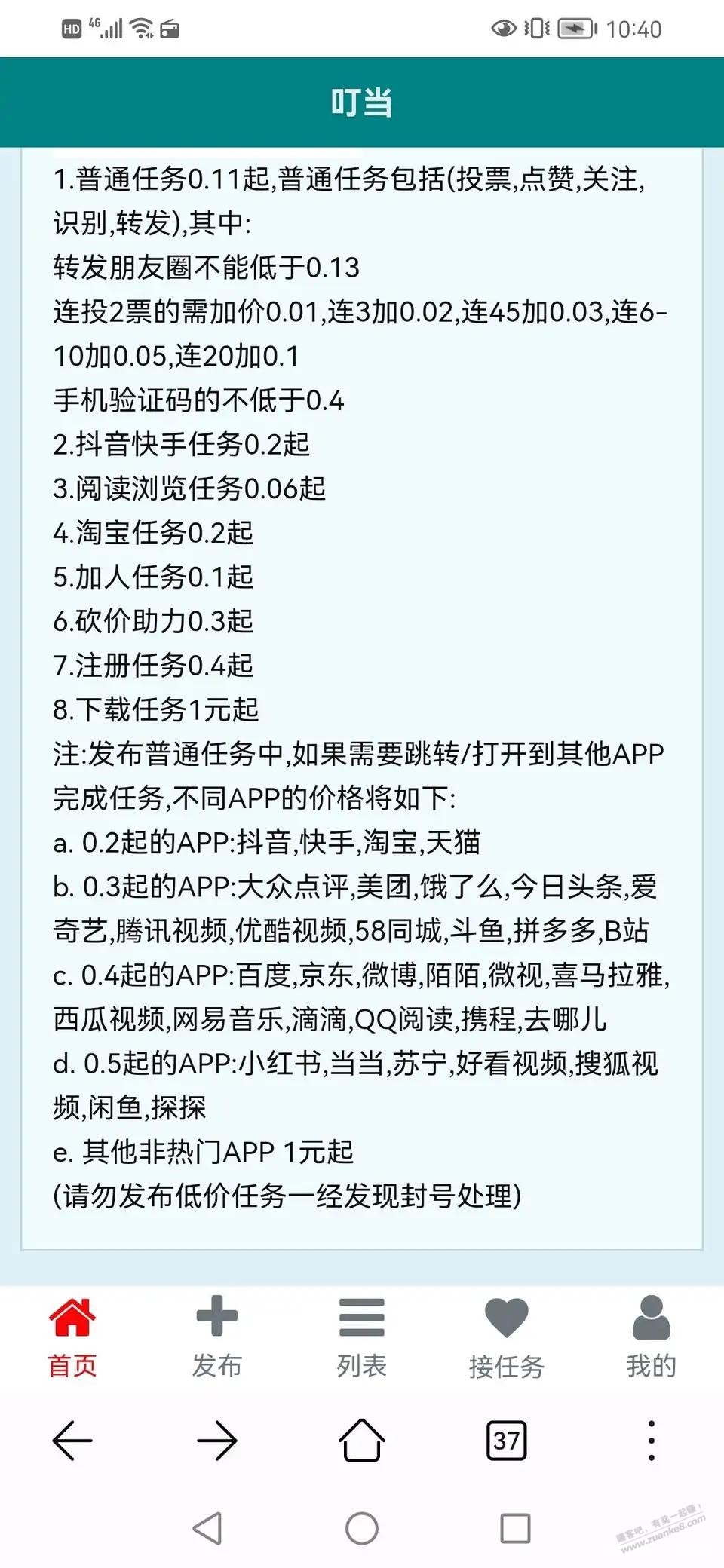This screenshot has height=1568, width=724.
Task: Tap the browser forward arrow
Action: point(217,1441)
